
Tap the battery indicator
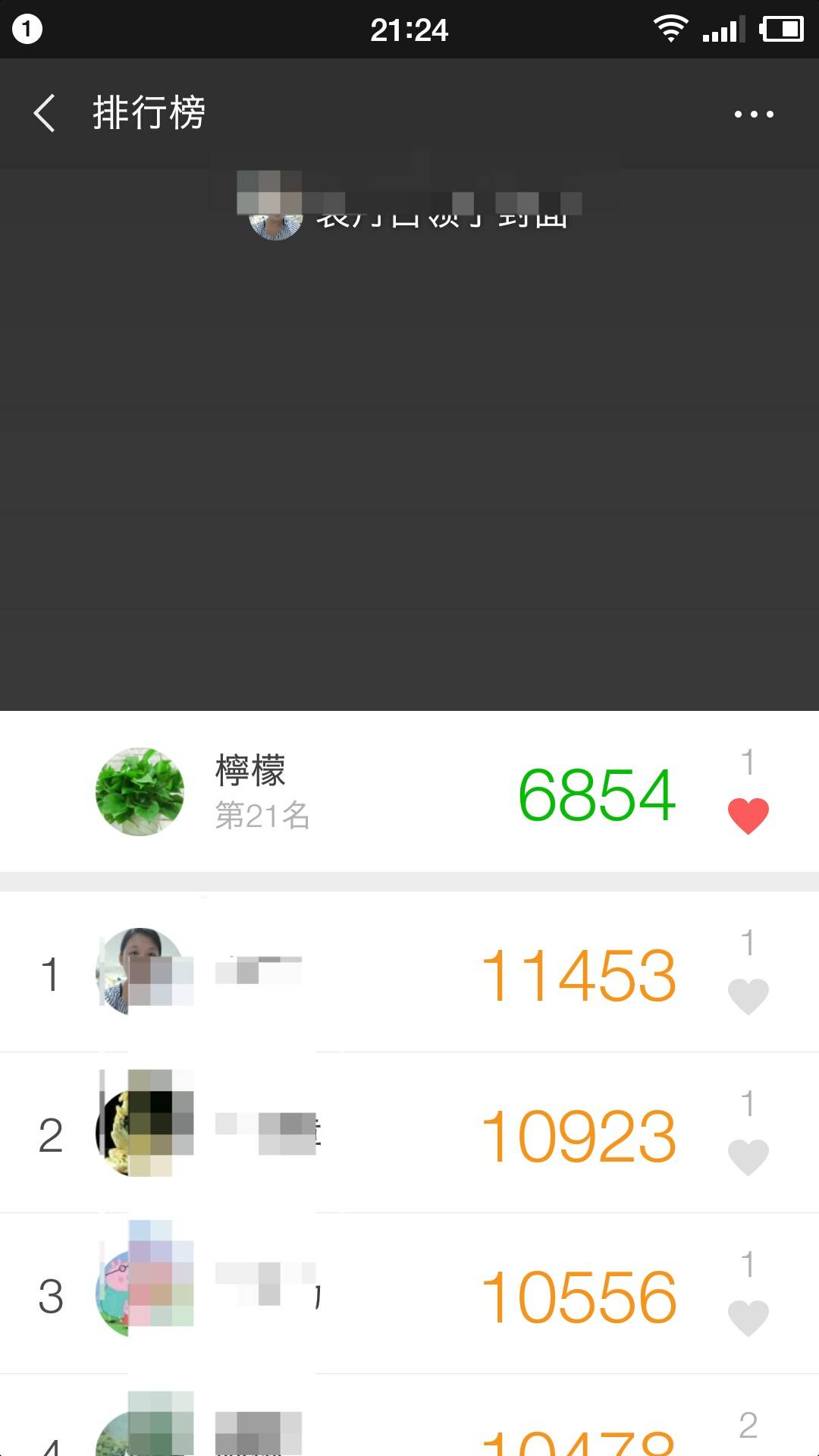coord(781,29)
